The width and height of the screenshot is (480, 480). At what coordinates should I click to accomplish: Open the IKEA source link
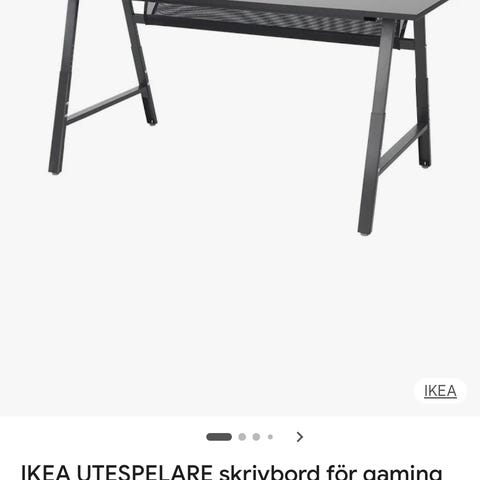[440, 391]
